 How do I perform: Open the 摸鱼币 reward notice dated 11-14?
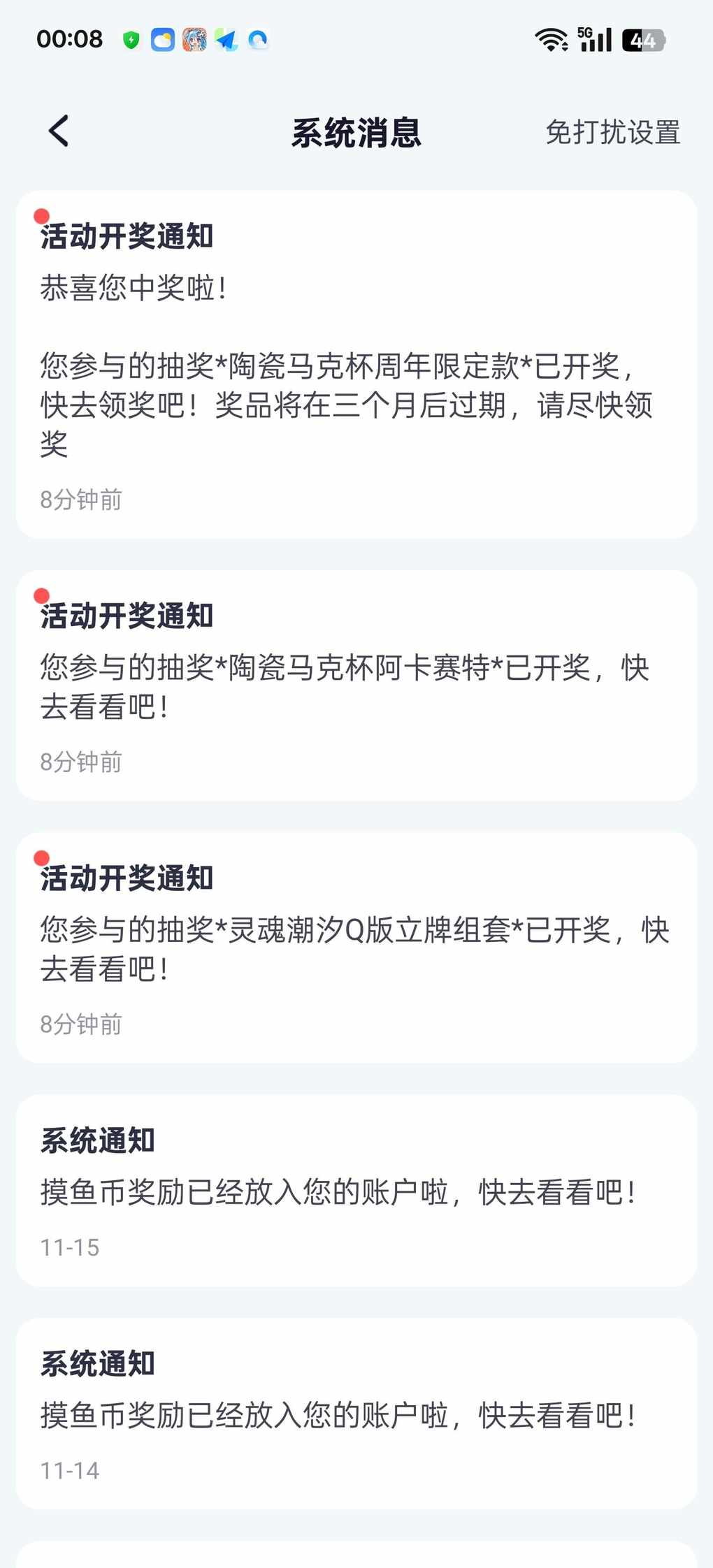356,1414
